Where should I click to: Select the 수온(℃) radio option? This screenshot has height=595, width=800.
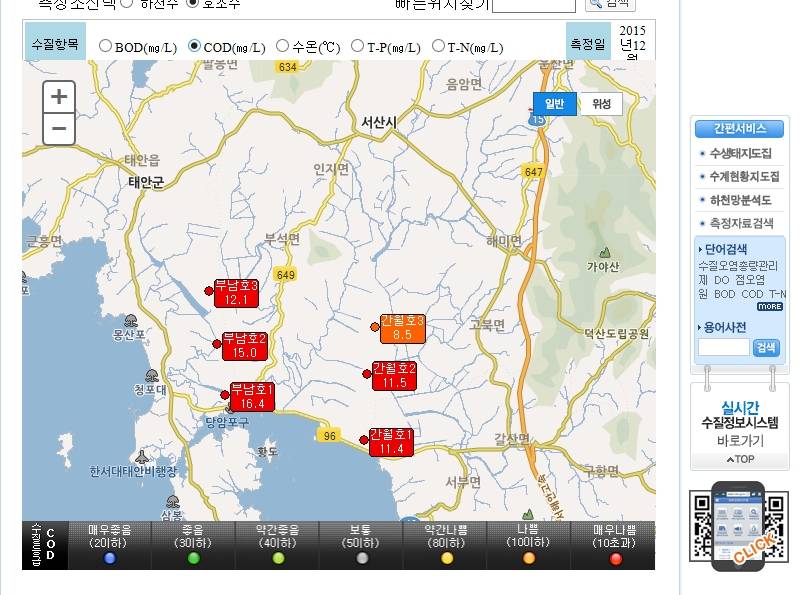coord(282,46)
